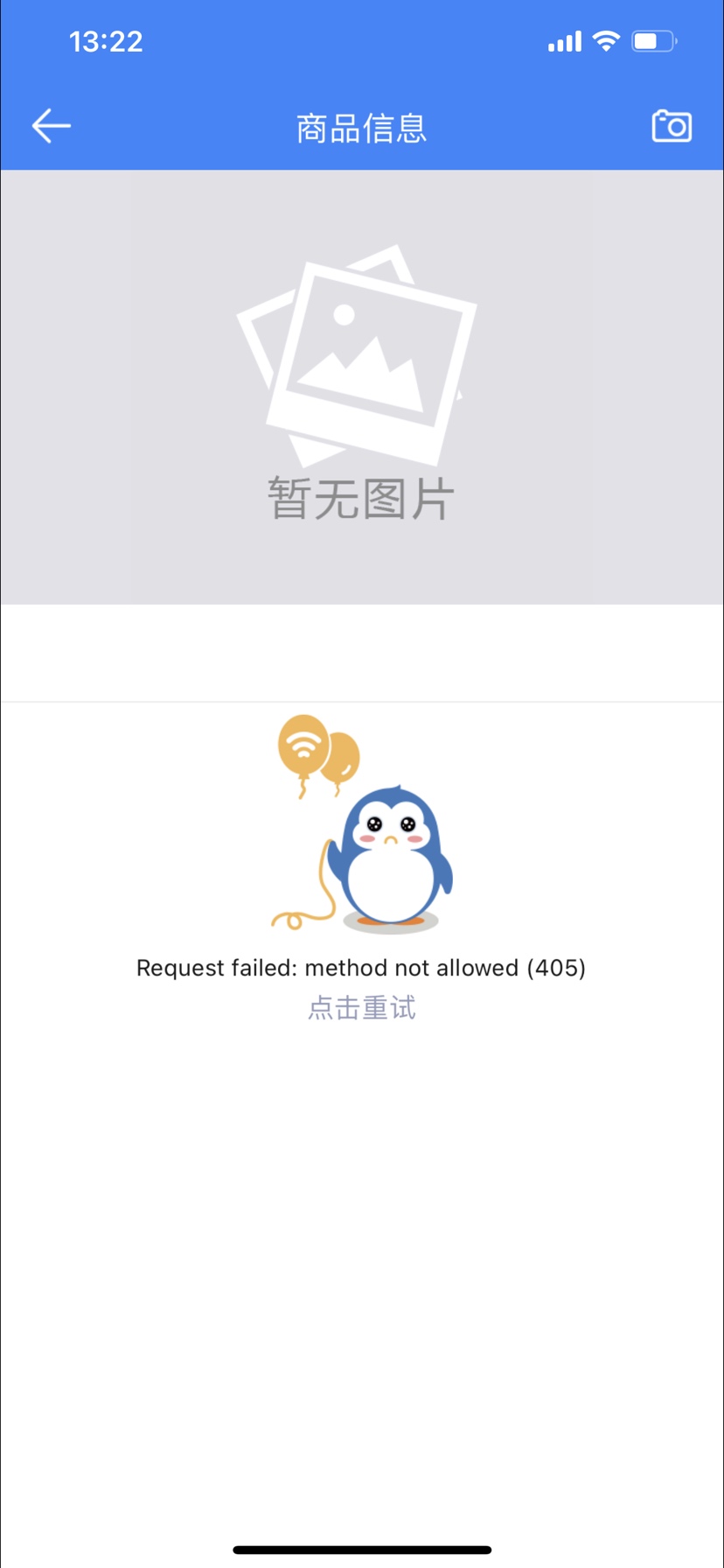Tap 点击重试 to retry the request
Viewport: 724px width, 1568px height.
pyautogui.click(x=361, y=1008)
